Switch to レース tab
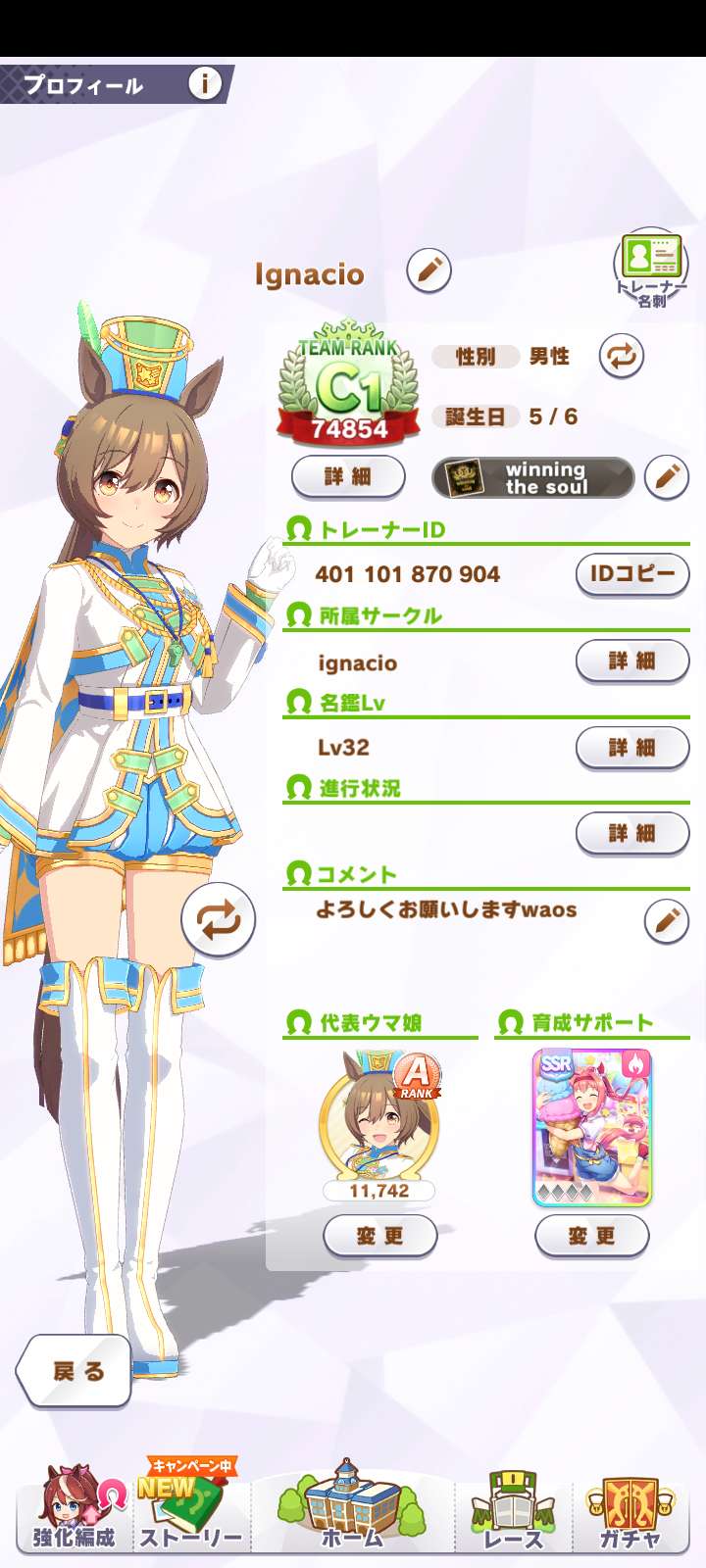 512,1509
